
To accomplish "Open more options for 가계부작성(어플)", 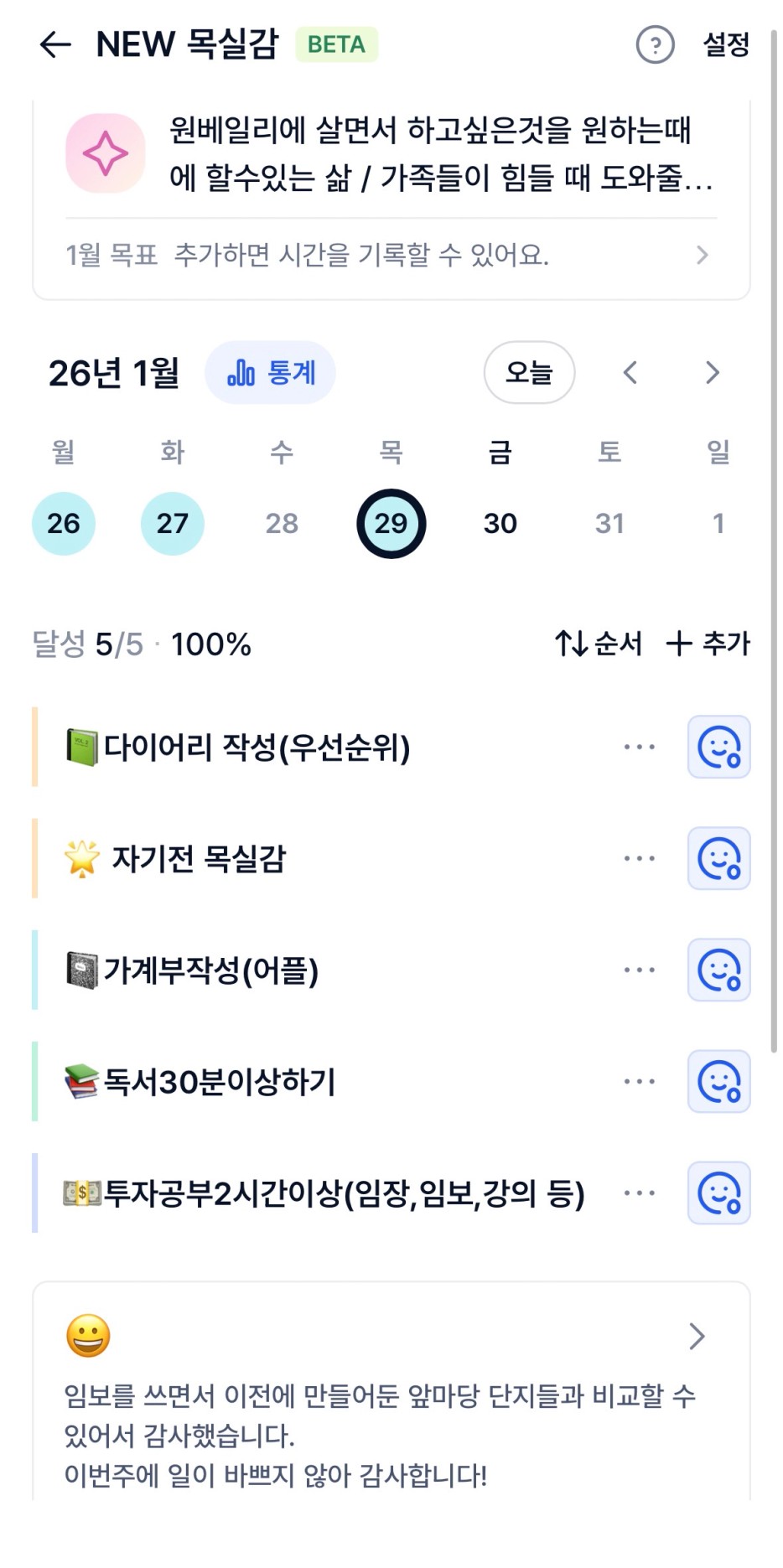I will pos(639,970).
